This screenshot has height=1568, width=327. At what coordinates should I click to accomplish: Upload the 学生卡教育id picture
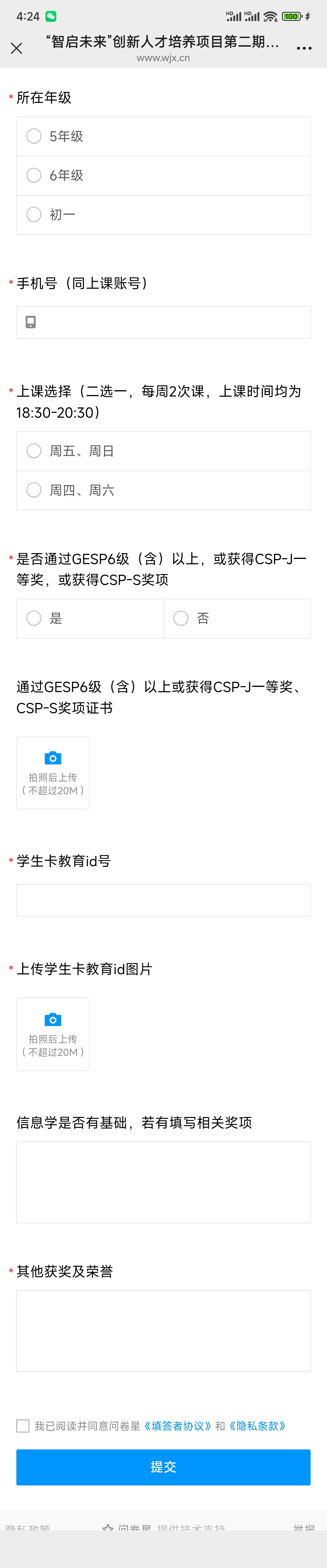coord(53,1034)
